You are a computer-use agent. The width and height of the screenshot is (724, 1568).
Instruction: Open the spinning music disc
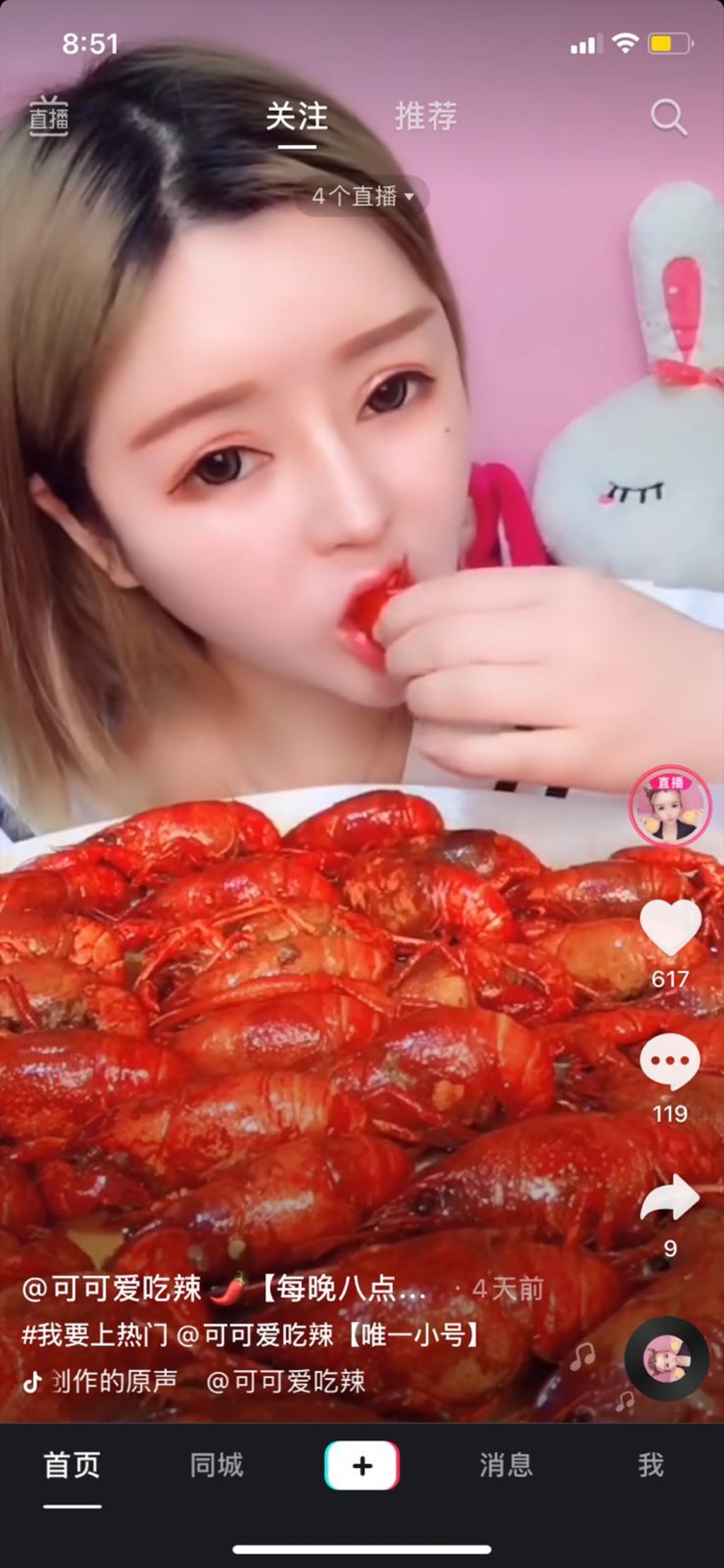pos(666,1359)
